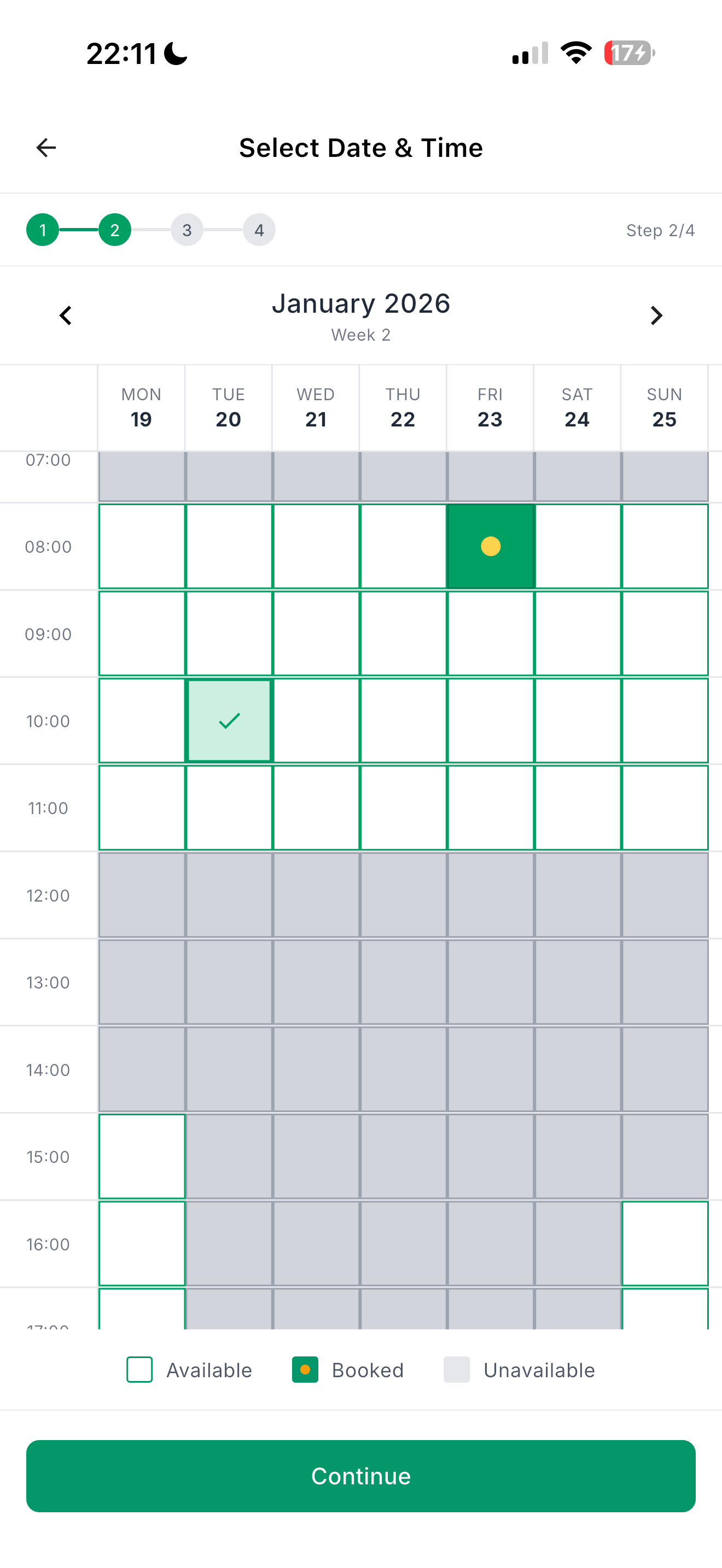Pick Thursday 22 at 09:00 slot
The image size is (722, 1568).
coord(403,634)
